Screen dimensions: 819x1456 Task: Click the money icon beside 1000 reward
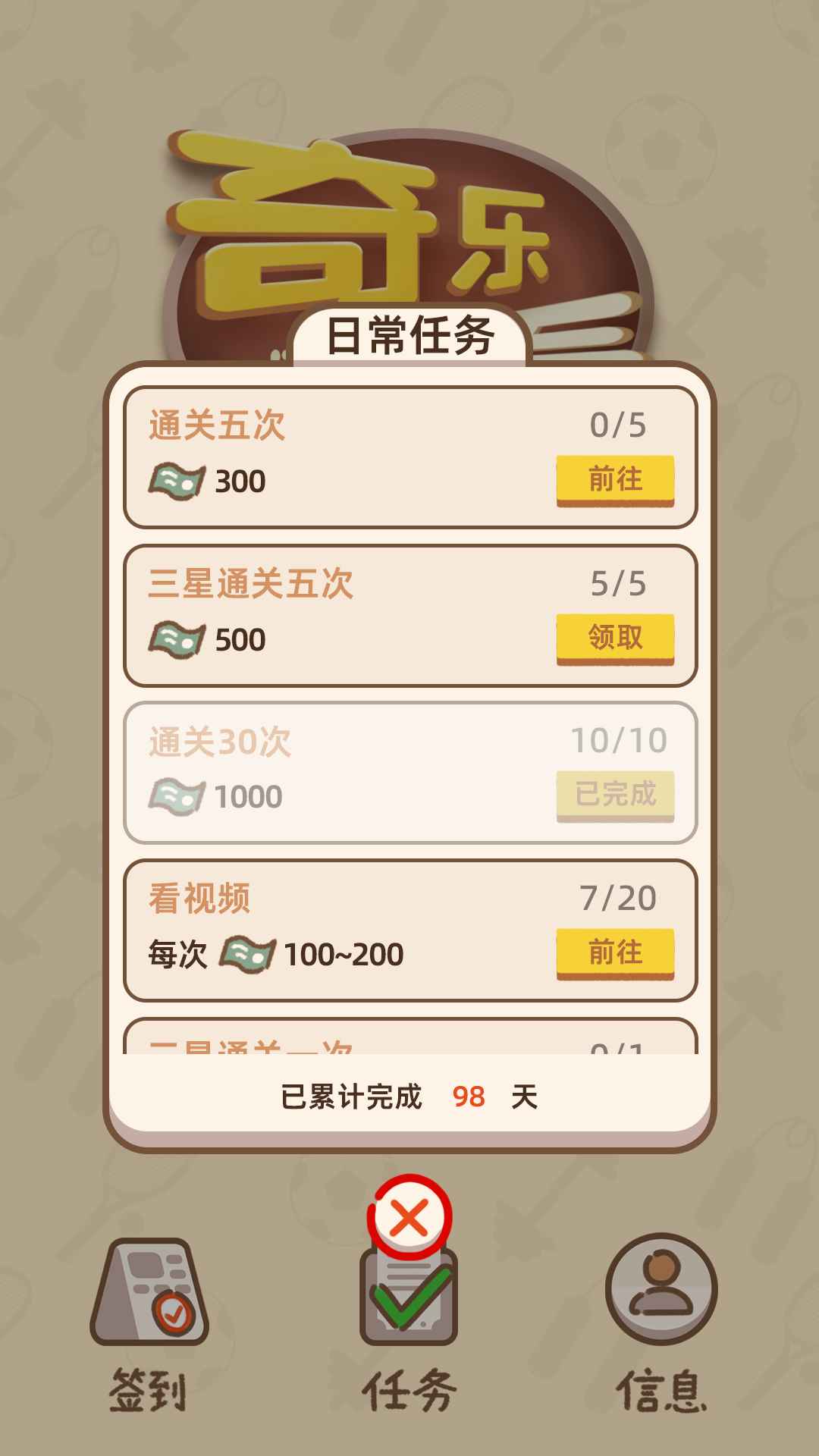point(177,795)
